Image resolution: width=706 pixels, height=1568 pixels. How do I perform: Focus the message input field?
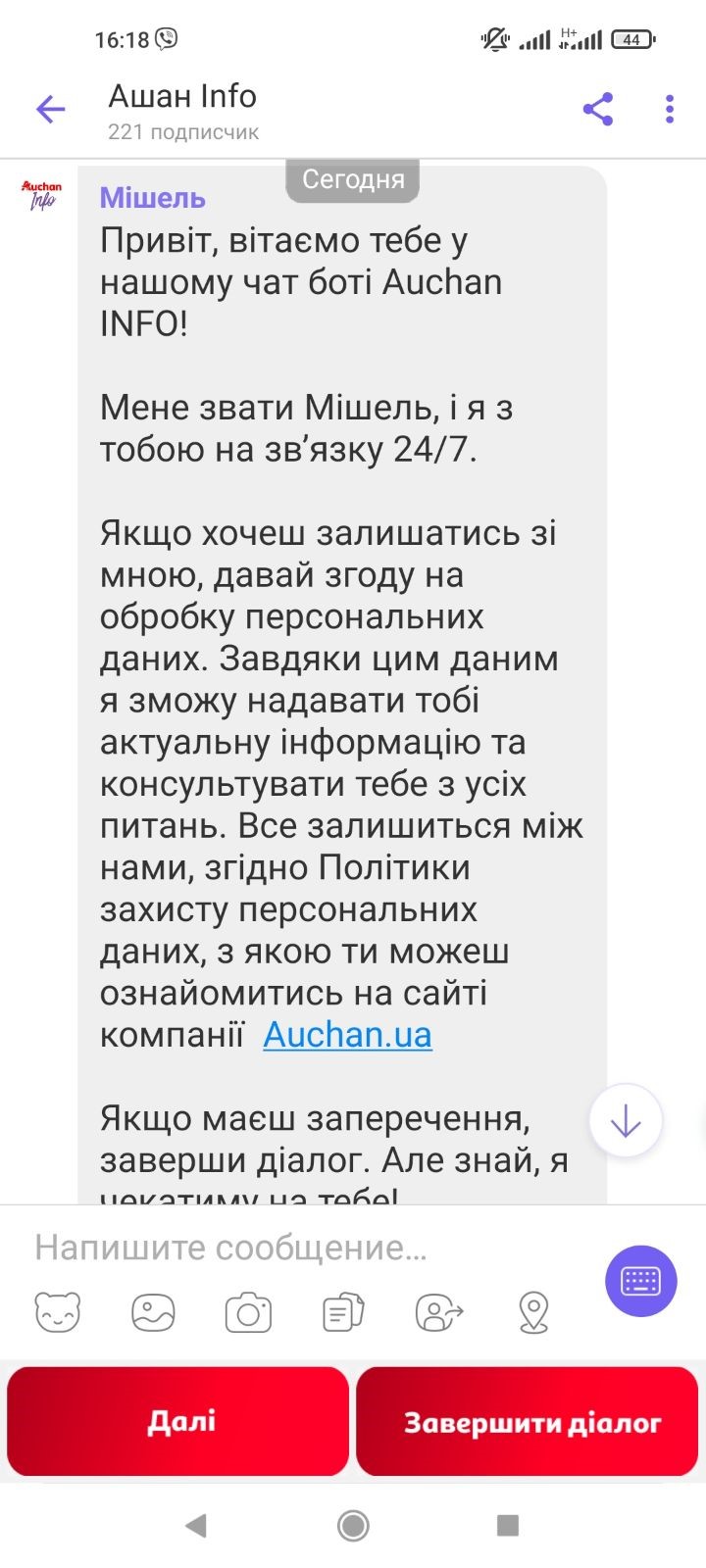[294, 1248]
